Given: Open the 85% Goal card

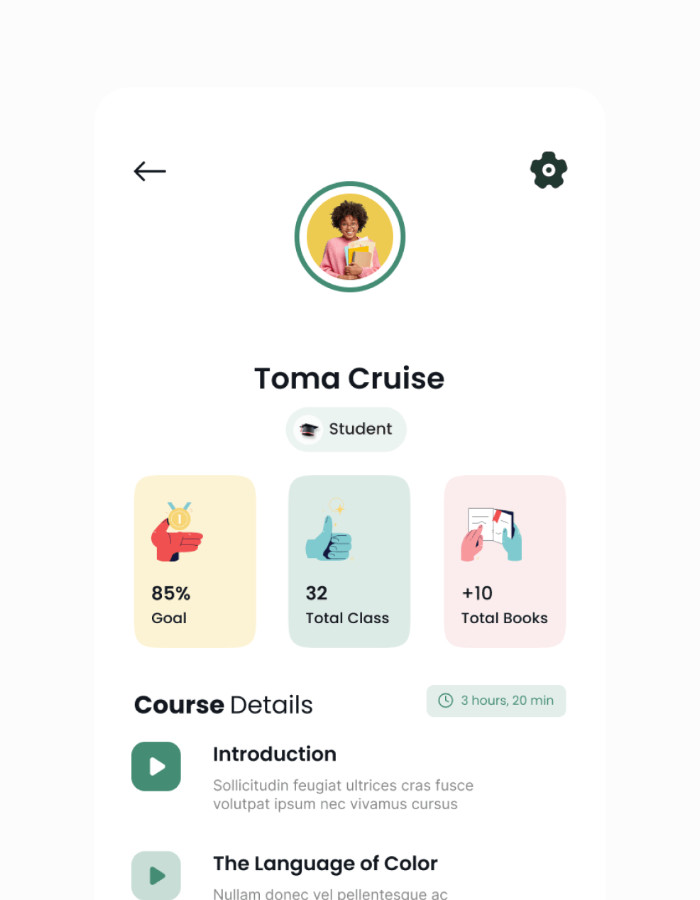Looking at the screenshot, I should (195, 561).
